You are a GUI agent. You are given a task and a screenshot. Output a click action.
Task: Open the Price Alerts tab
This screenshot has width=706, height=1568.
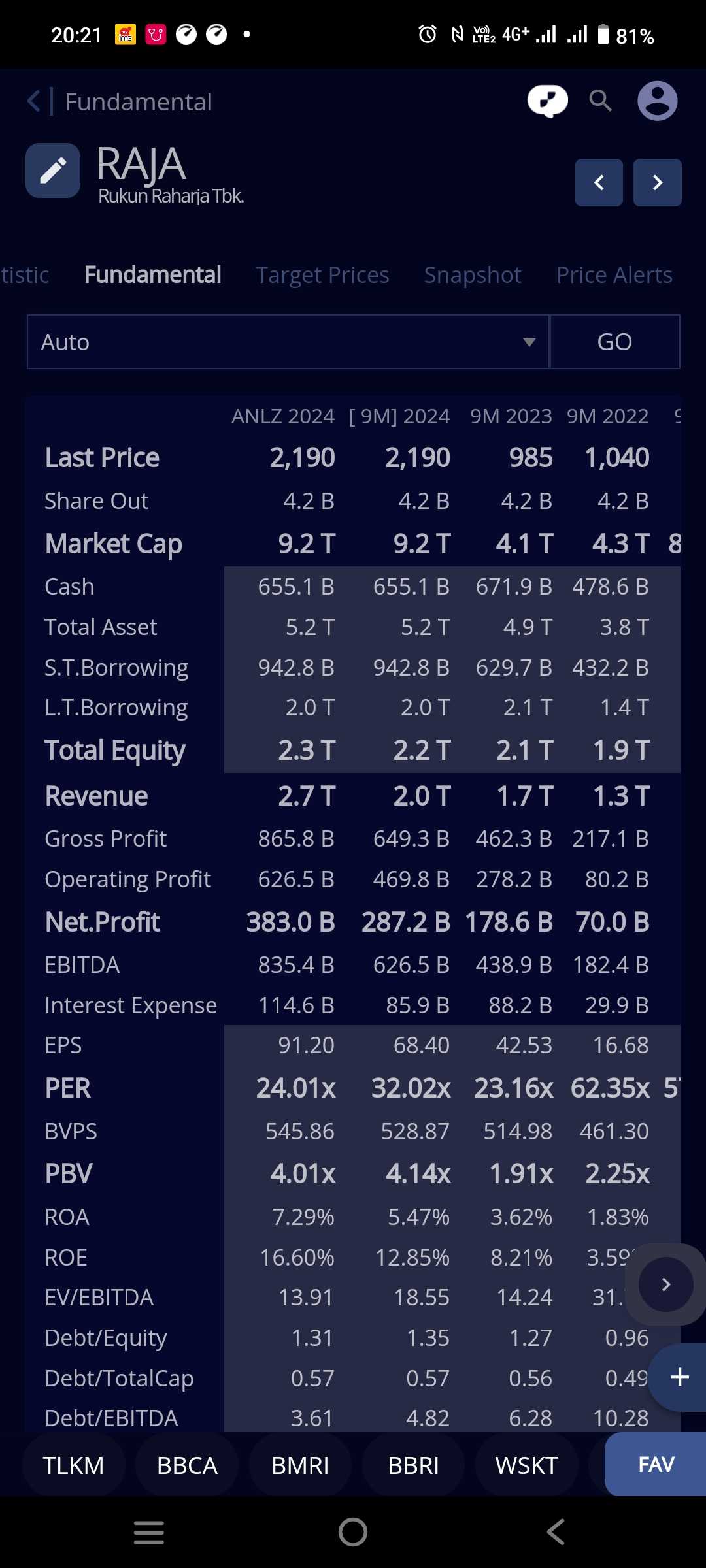click(614, 274)
